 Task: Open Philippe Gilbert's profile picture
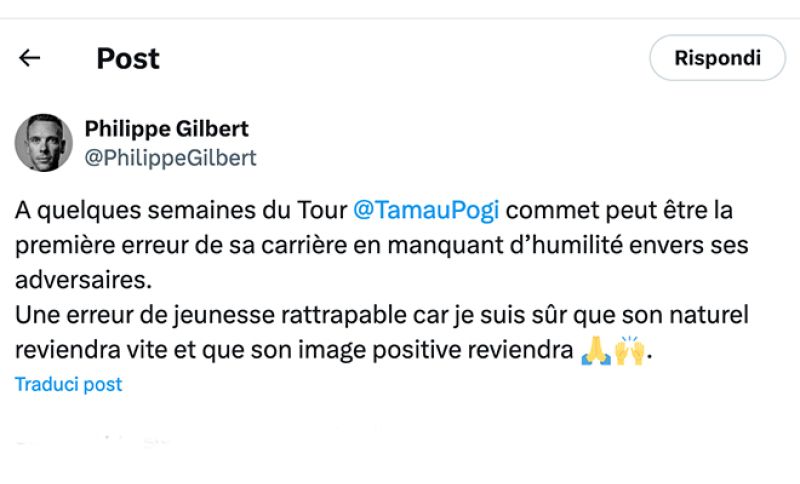43,142
